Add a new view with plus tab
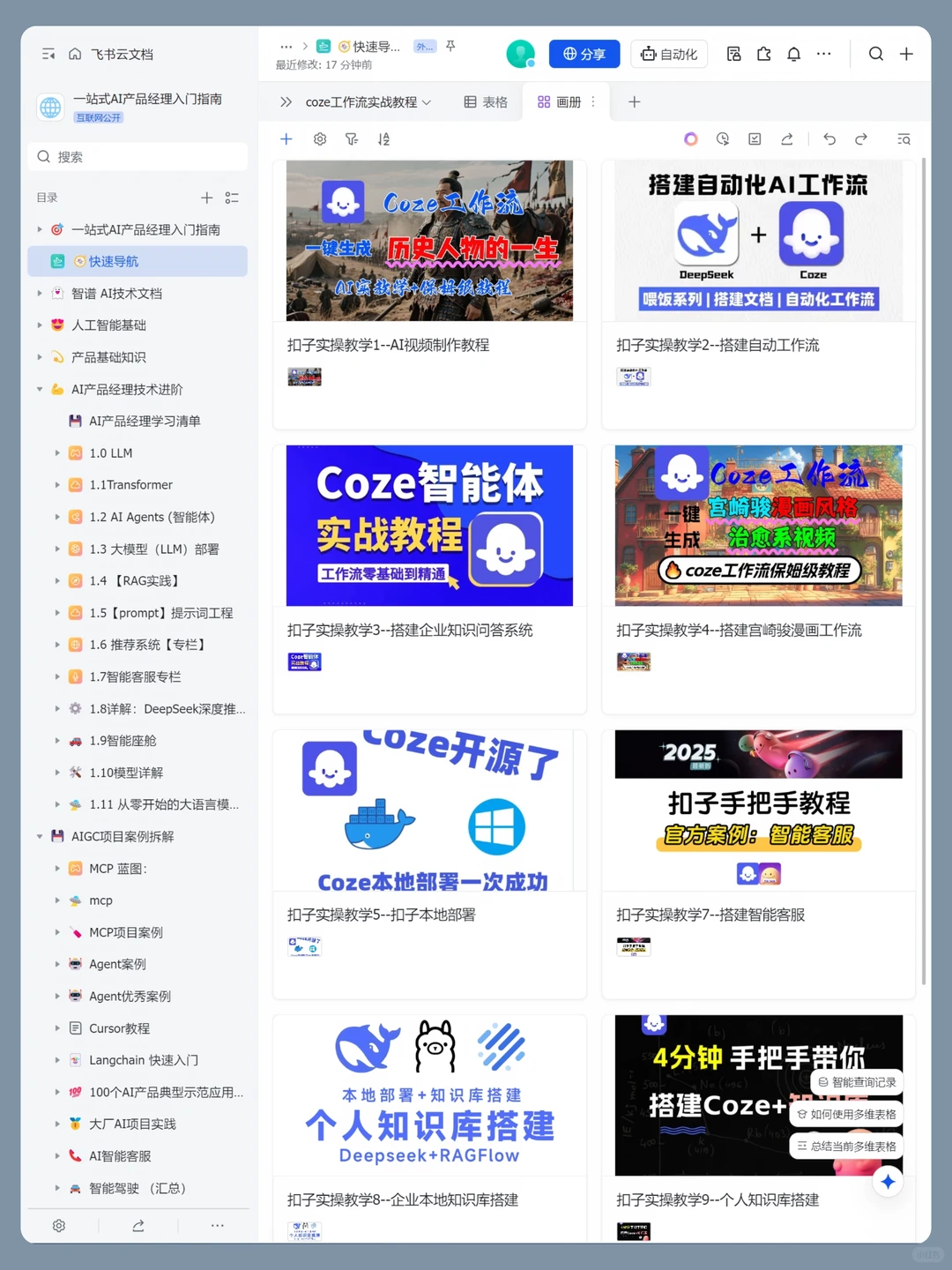This screenshot has height=1270, width=952. 634,102
